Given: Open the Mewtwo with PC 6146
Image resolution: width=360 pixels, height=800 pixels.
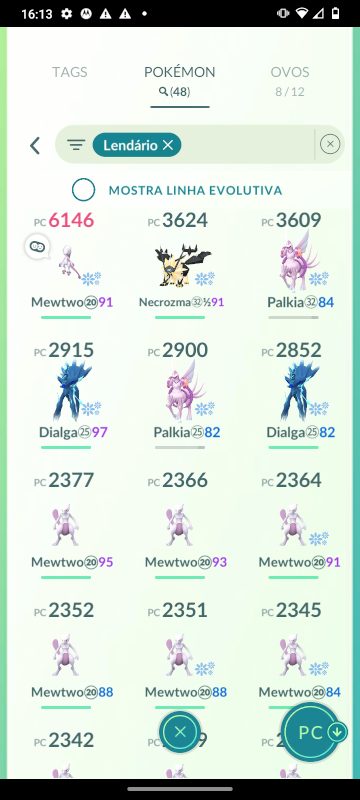Looking at the screenshot, I should click(x=66, y=265).
